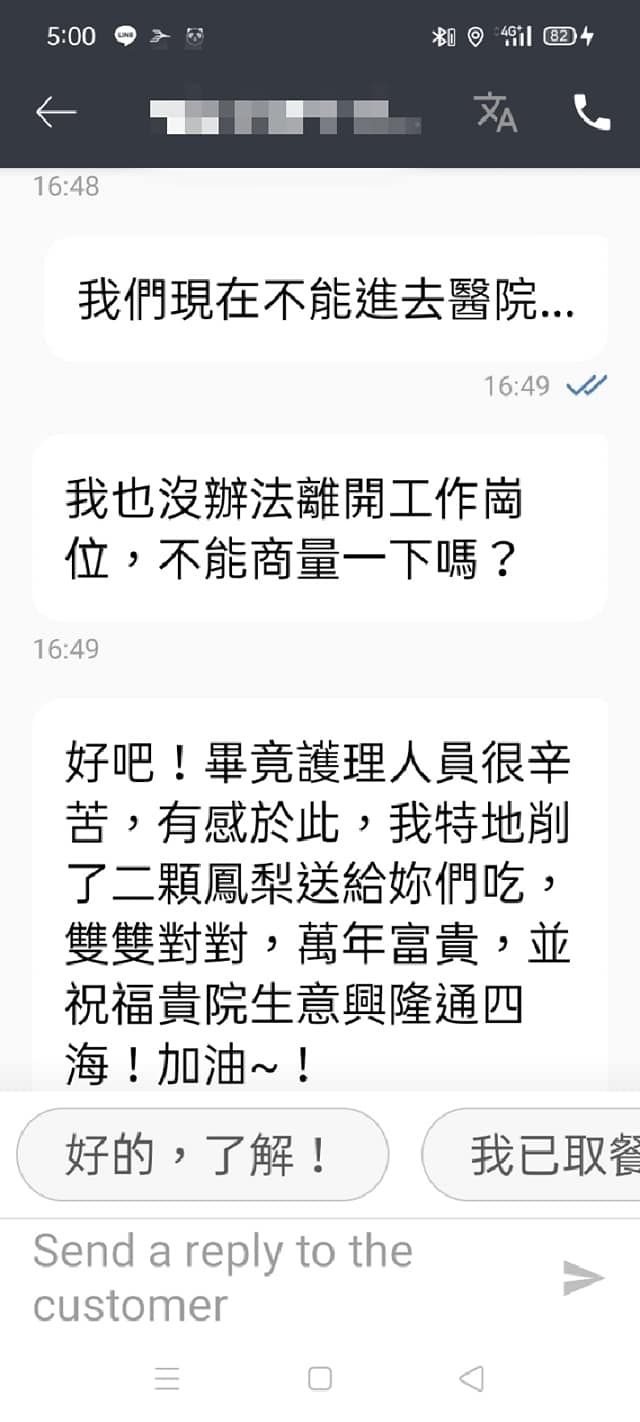Open recent apps from the navigation bar
Viewport: 640px width, 1422px height.
(x=168, y=1380)
